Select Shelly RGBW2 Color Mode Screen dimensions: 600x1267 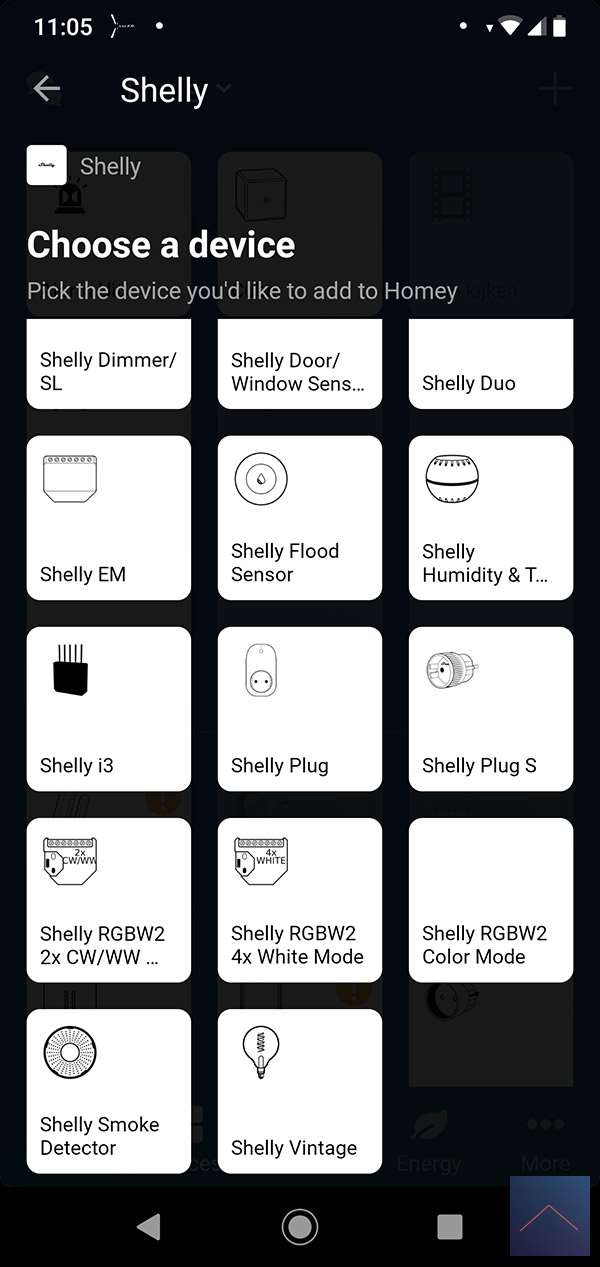[x=490, y=899]
